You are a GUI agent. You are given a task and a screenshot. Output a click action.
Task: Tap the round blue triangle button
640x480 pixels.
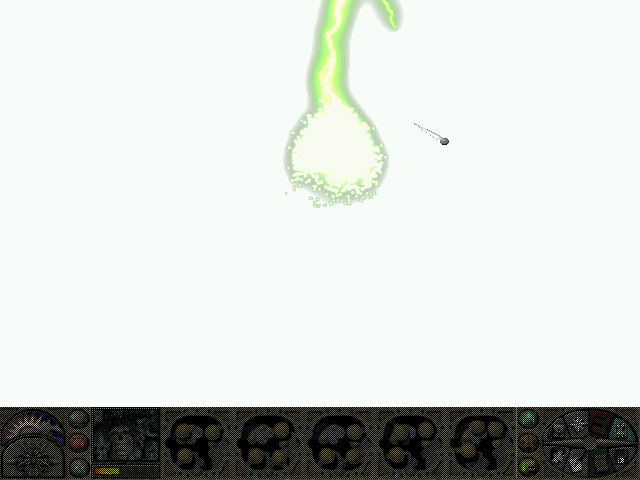(78, 466)
